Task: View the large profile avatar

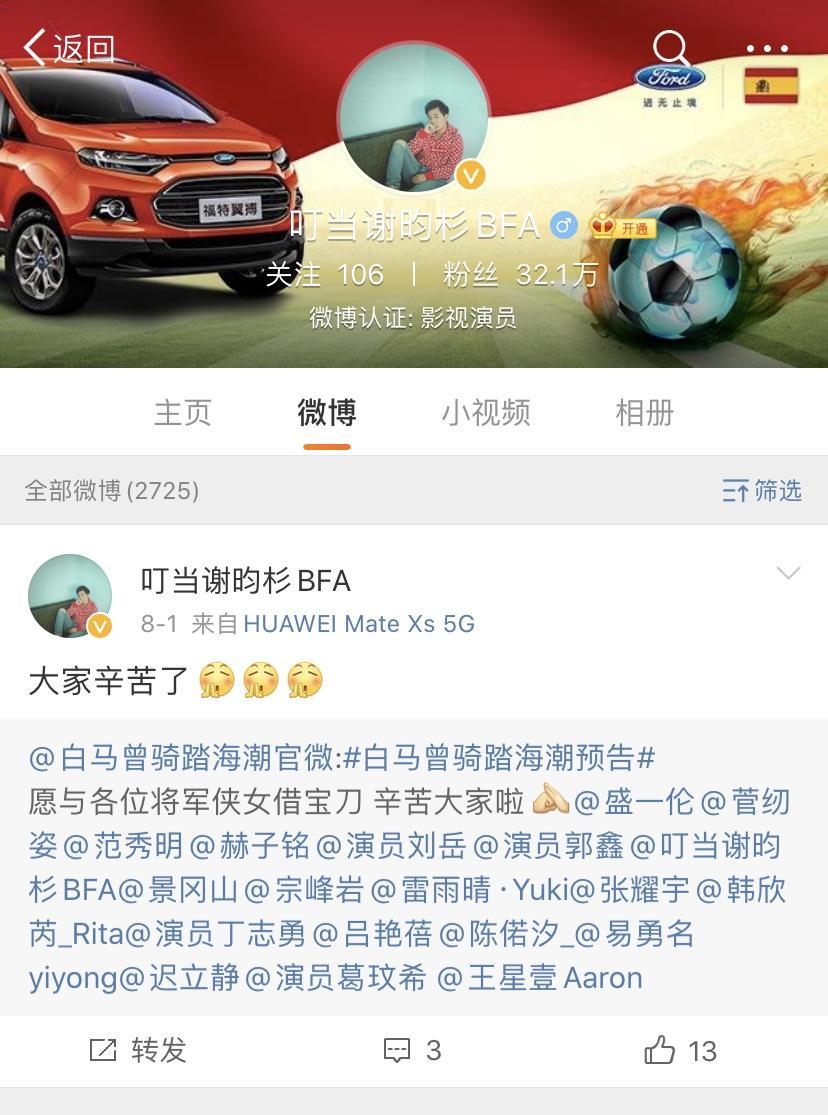Action: tap(414, 118)
